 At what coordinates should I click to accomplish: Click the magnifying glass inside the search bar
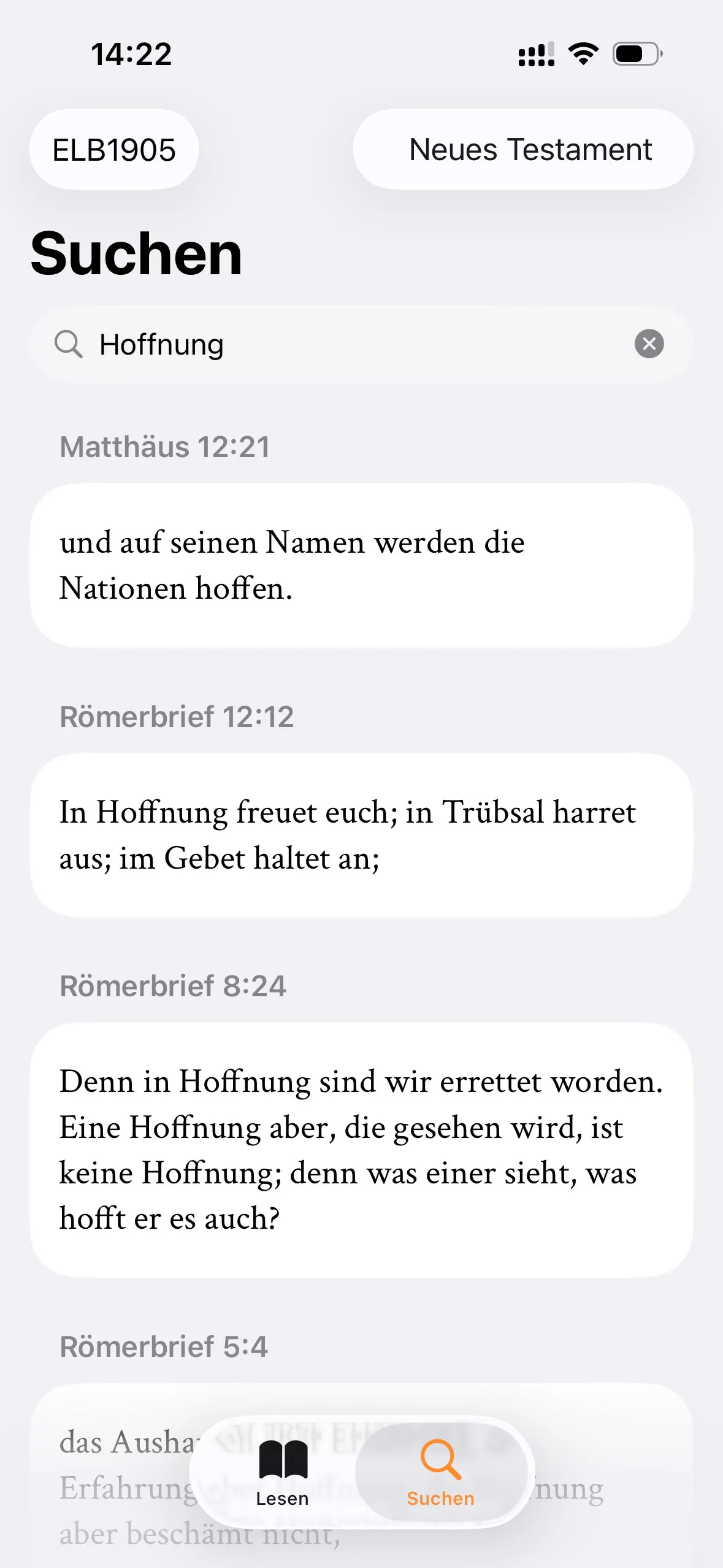coord(69,344)
